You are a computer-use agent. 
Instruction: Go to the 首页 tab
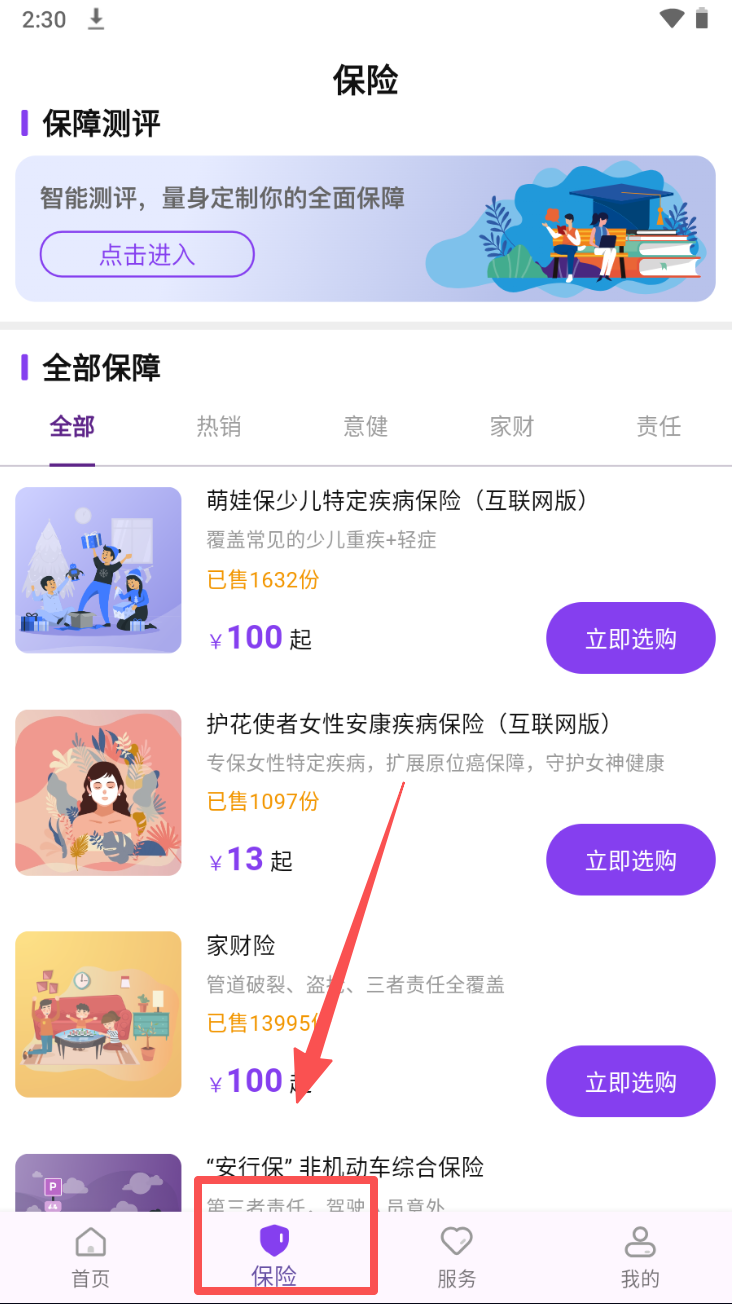click(x=90, y=1258)
